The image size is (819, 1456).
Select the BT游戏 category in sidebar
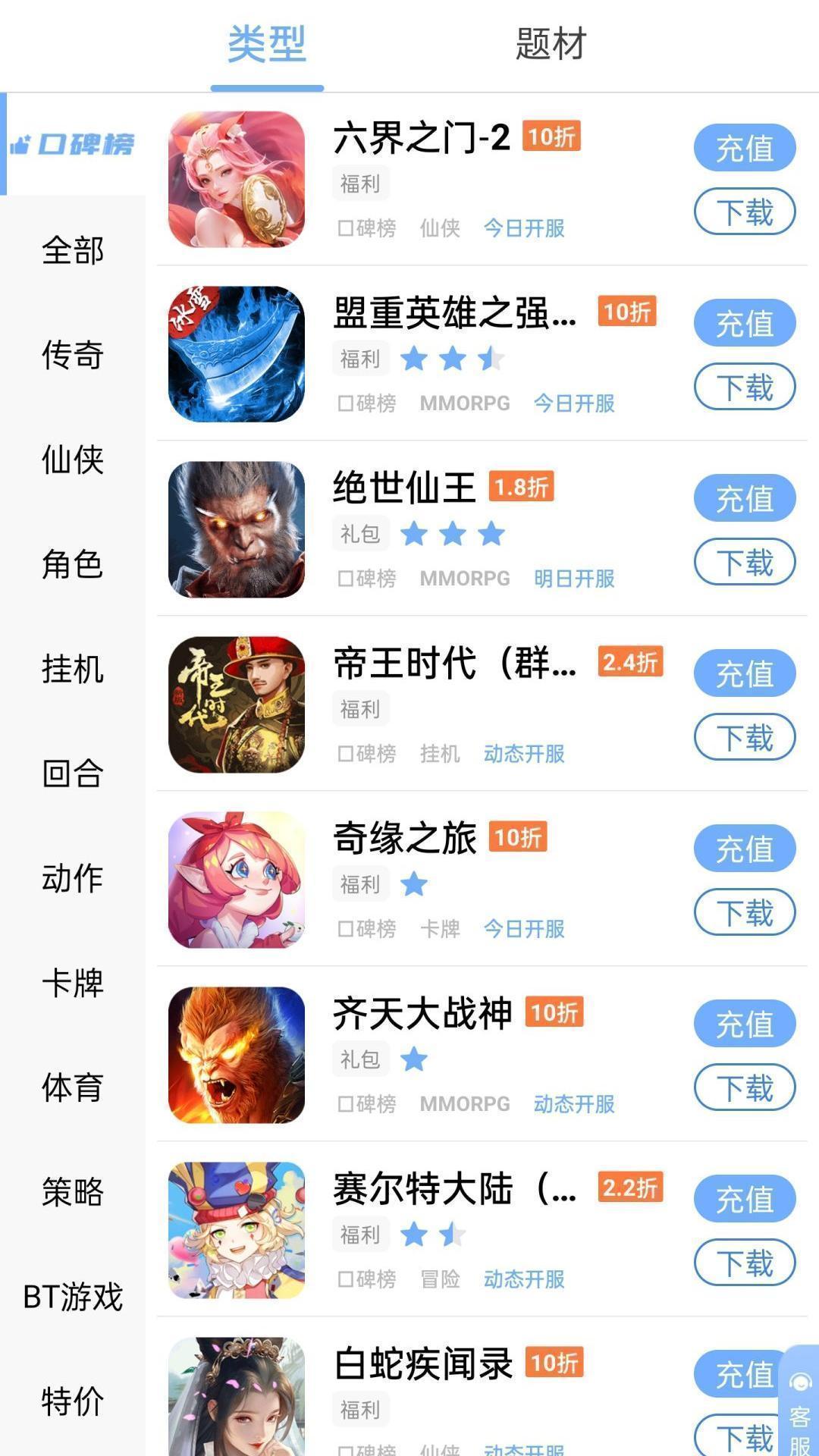72,1298
